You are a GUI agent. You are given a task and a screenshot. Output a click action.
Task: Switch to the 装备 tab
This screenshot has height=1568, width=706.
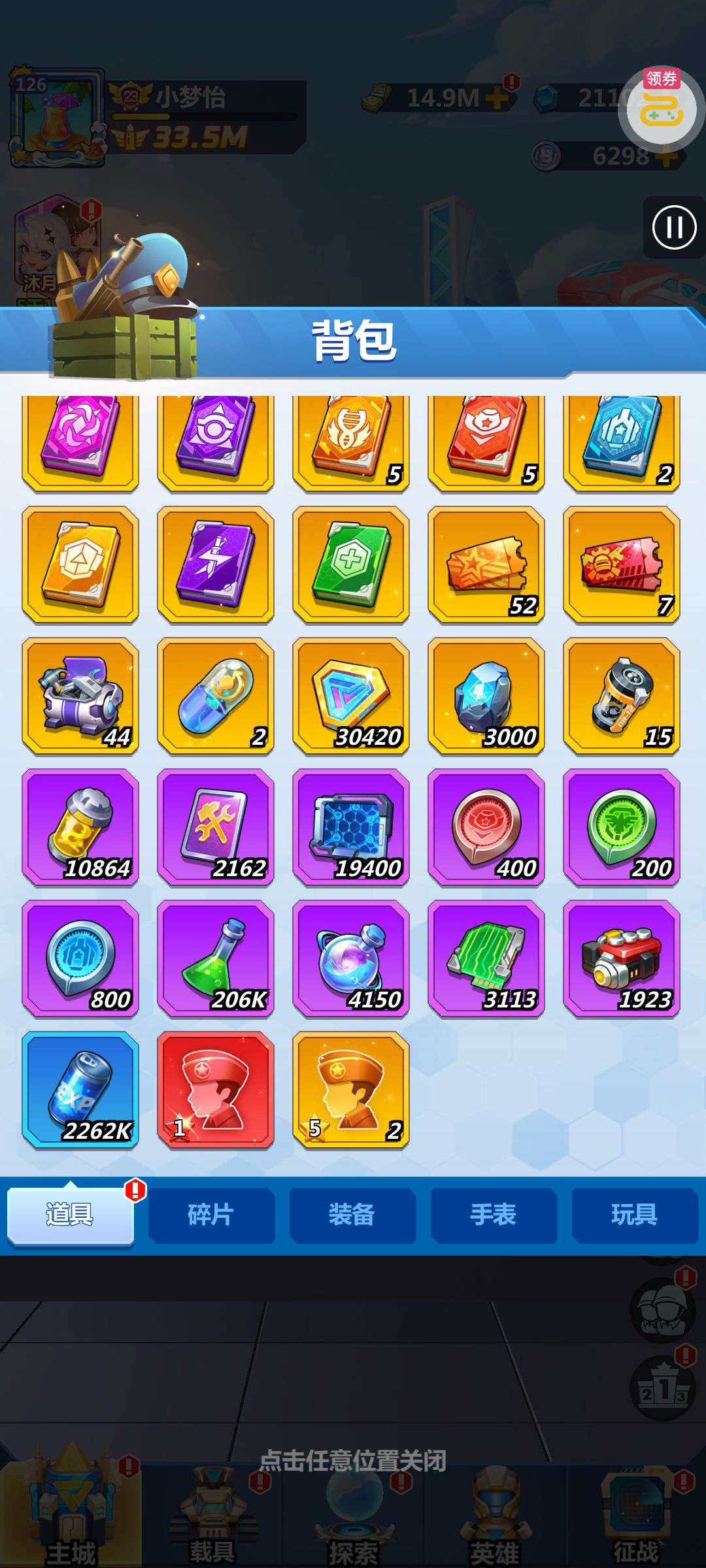tap(352, 1215)
